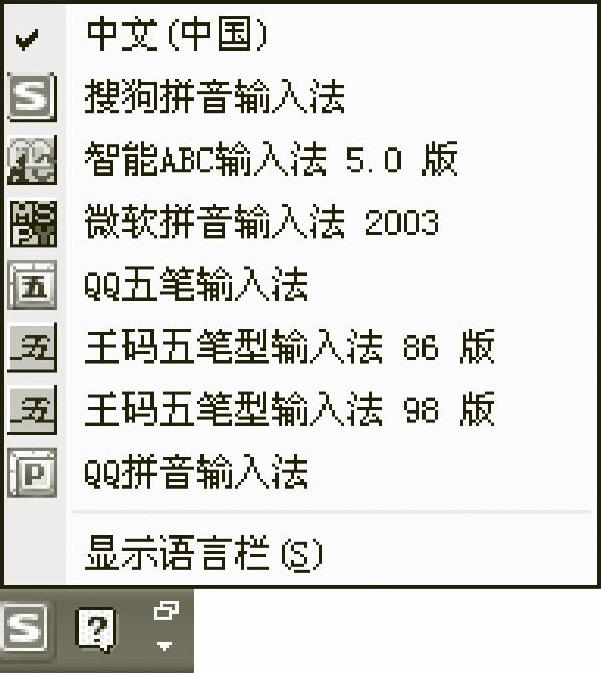Switch to 搜狗拼音输入法
This screenshot has width=601, height=673.
coord(215,98)
